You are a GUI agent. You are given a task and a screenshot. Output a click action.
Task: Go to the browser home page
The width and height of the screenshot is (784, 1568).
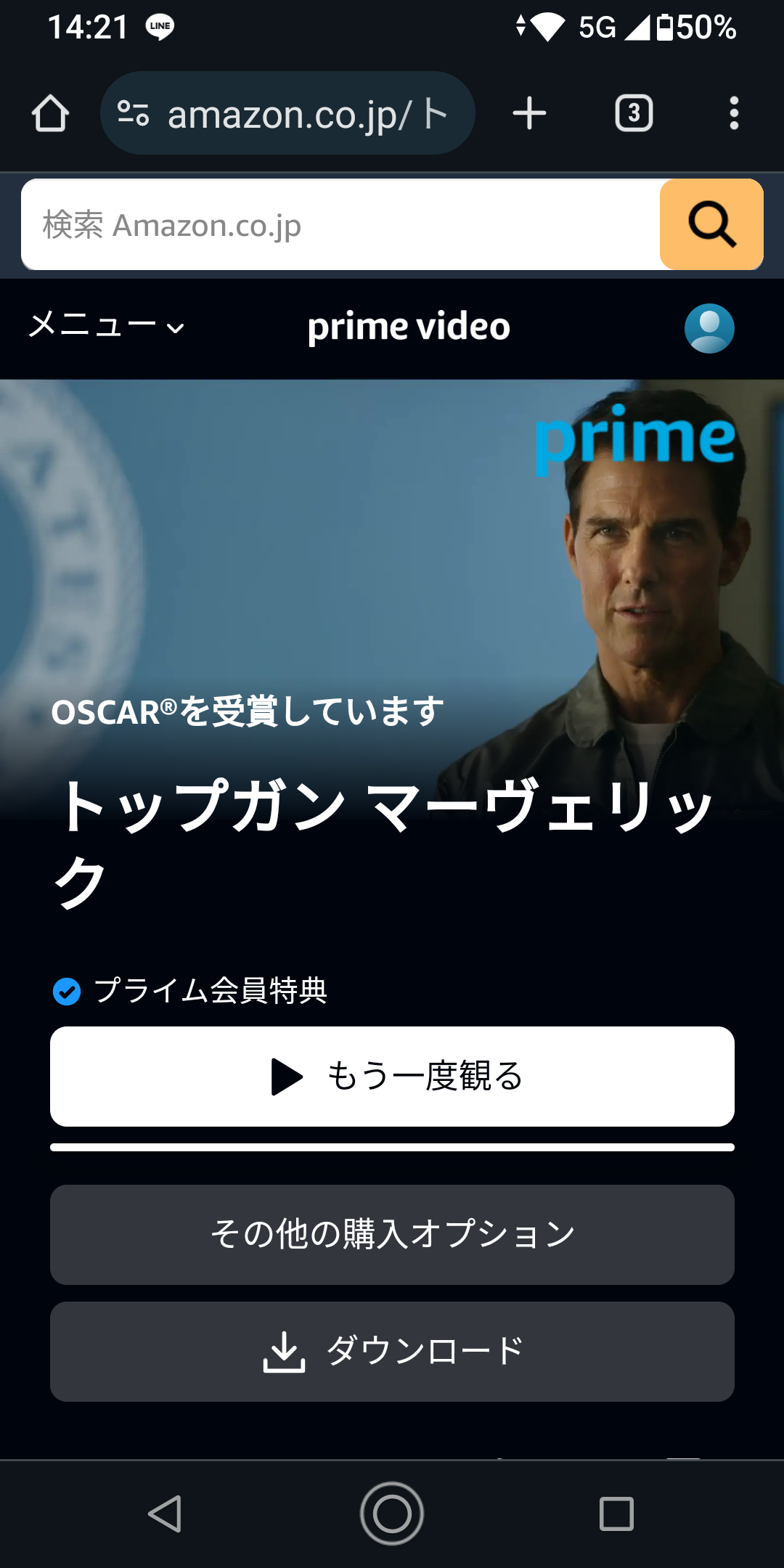click(x=50, y=113)
